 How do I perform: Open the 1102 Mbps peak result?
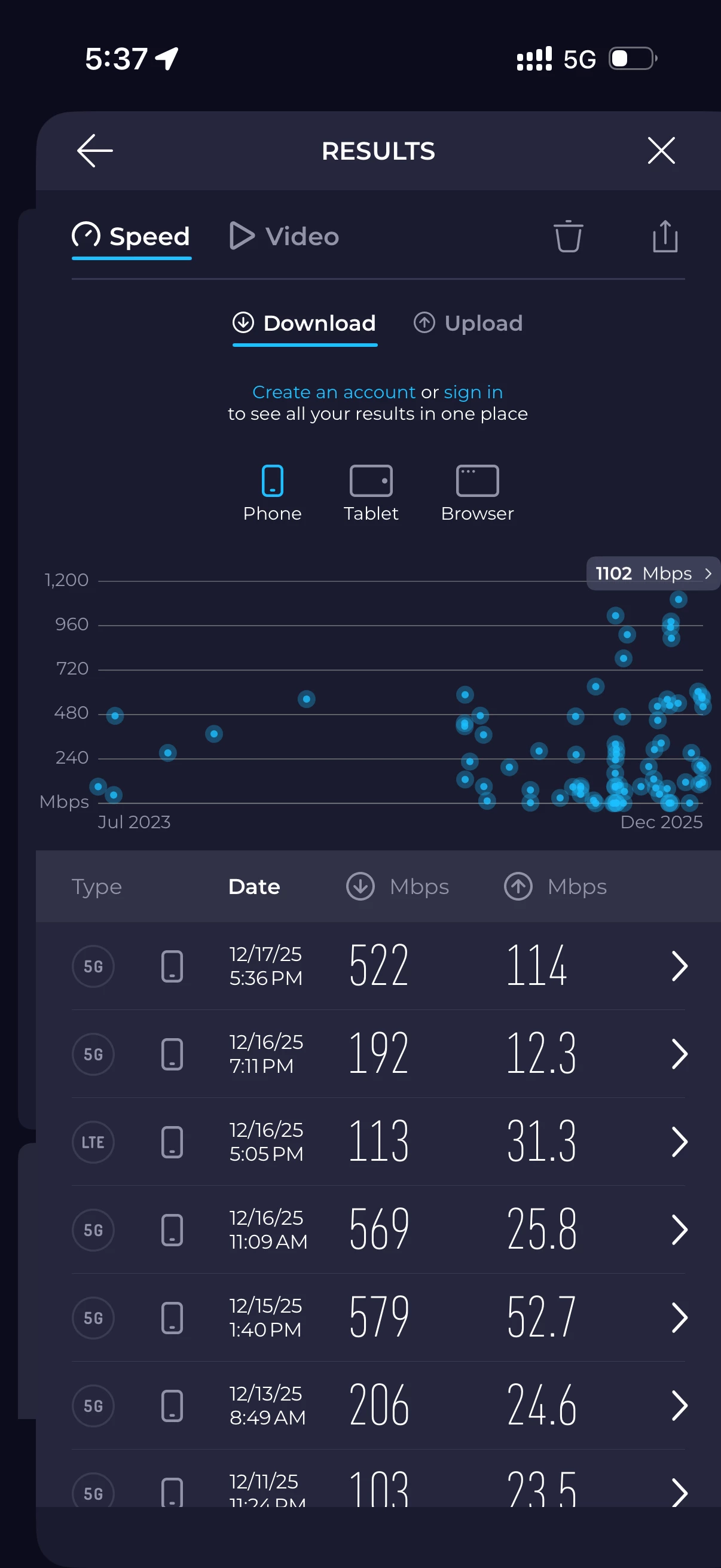point(652,573)
